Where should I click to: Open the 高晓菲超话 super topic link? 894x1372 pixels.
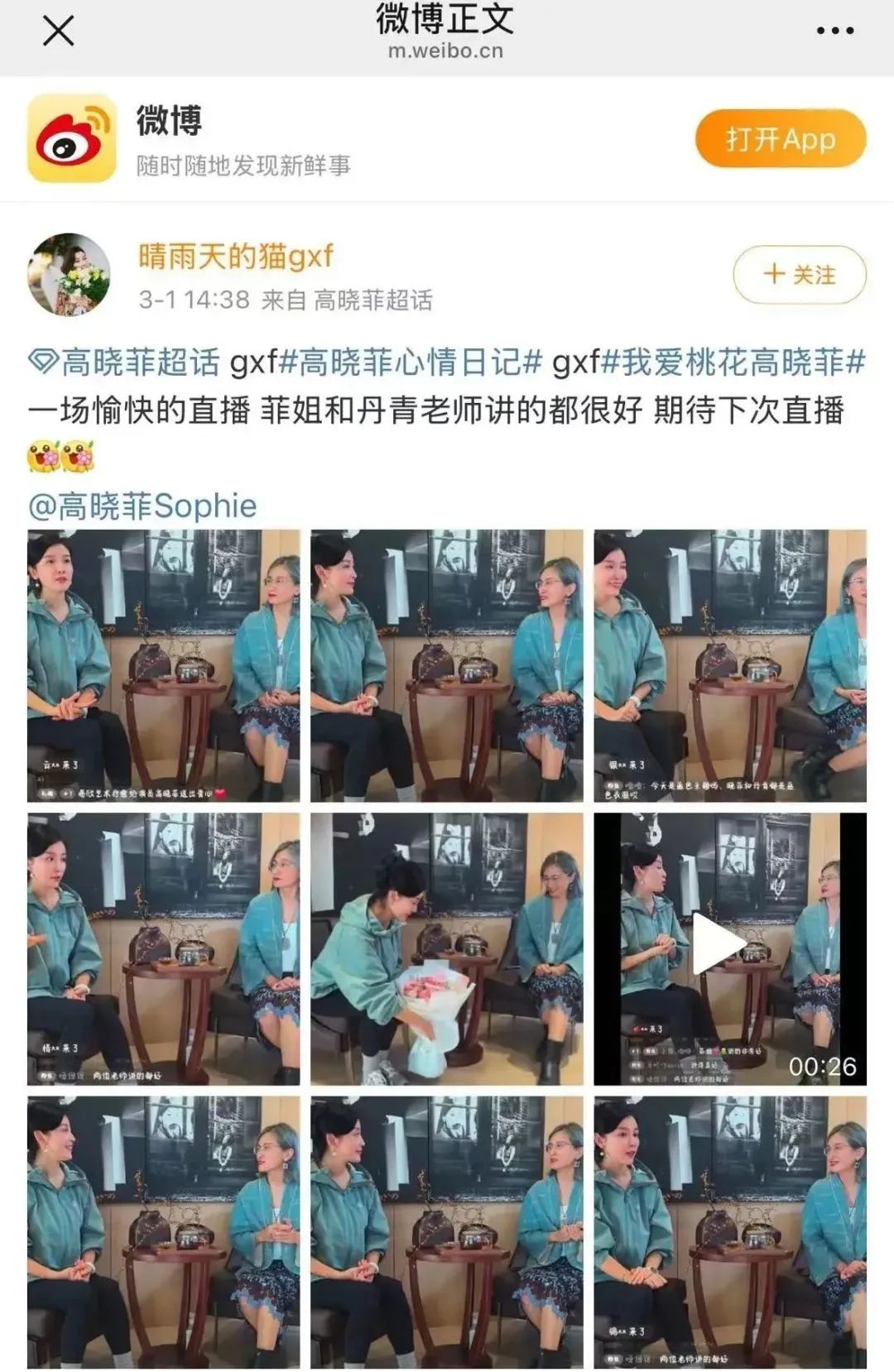(x=126, y=362)
